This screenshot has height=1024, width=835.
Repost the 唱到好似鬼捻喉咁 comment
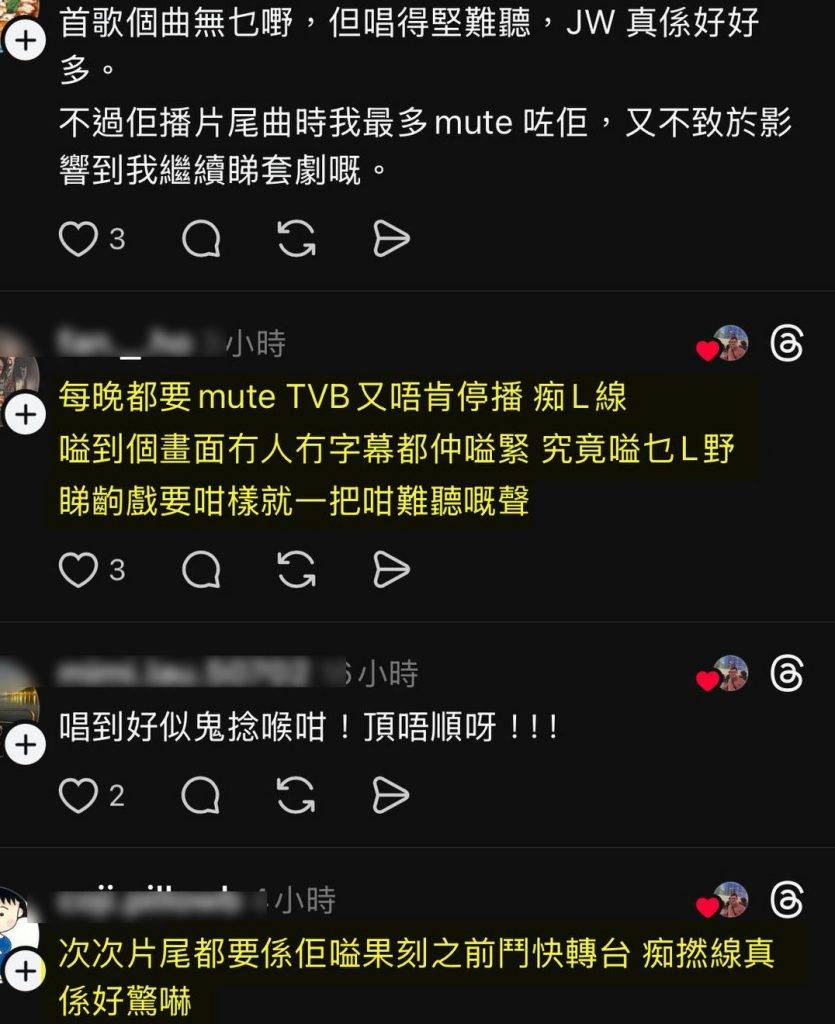tap(296, 796)
